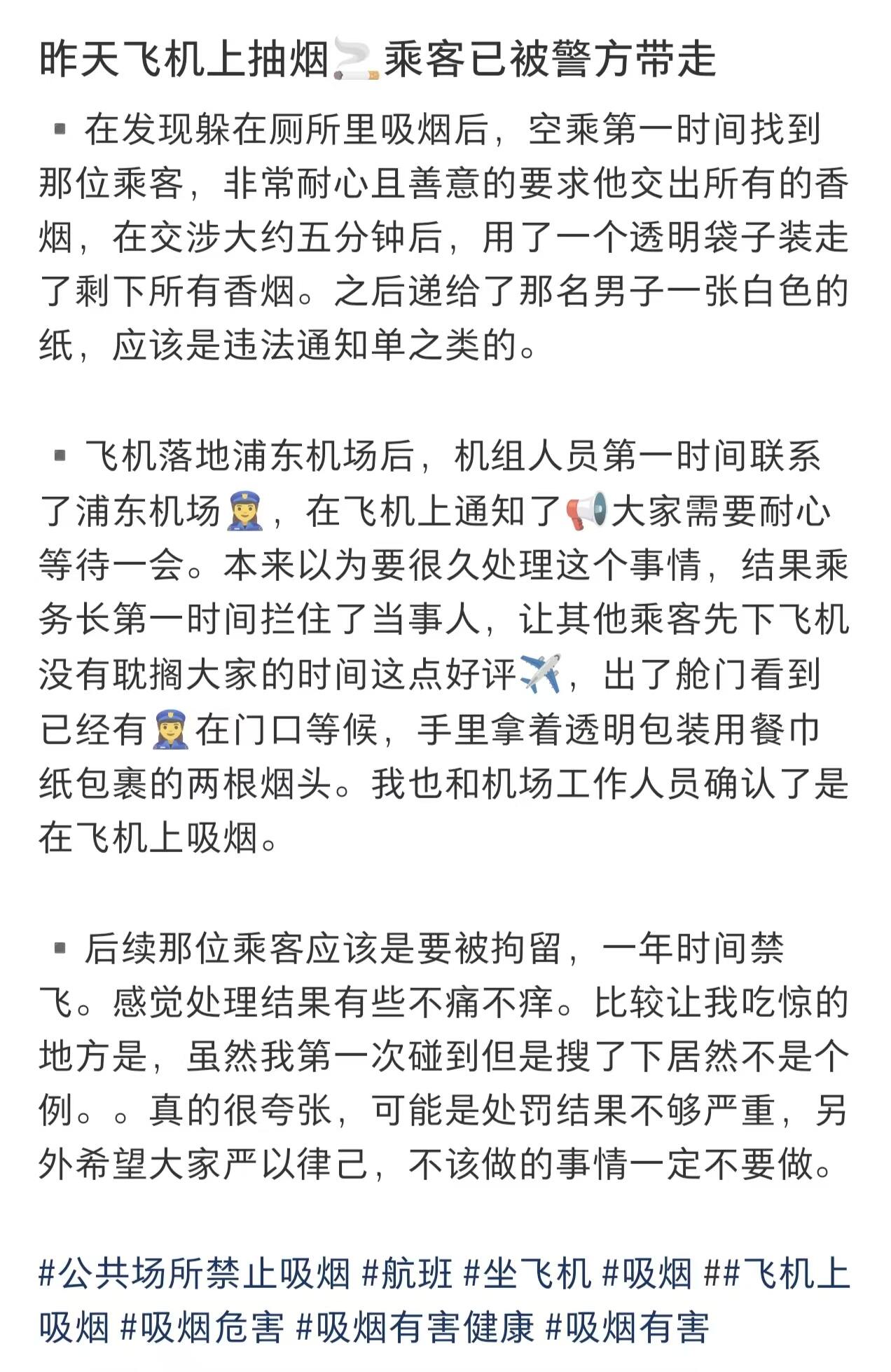Viewport: 891px width, 1372px height.
Task: View posts tagged #吸烟危害
Action: (202, 1326)
